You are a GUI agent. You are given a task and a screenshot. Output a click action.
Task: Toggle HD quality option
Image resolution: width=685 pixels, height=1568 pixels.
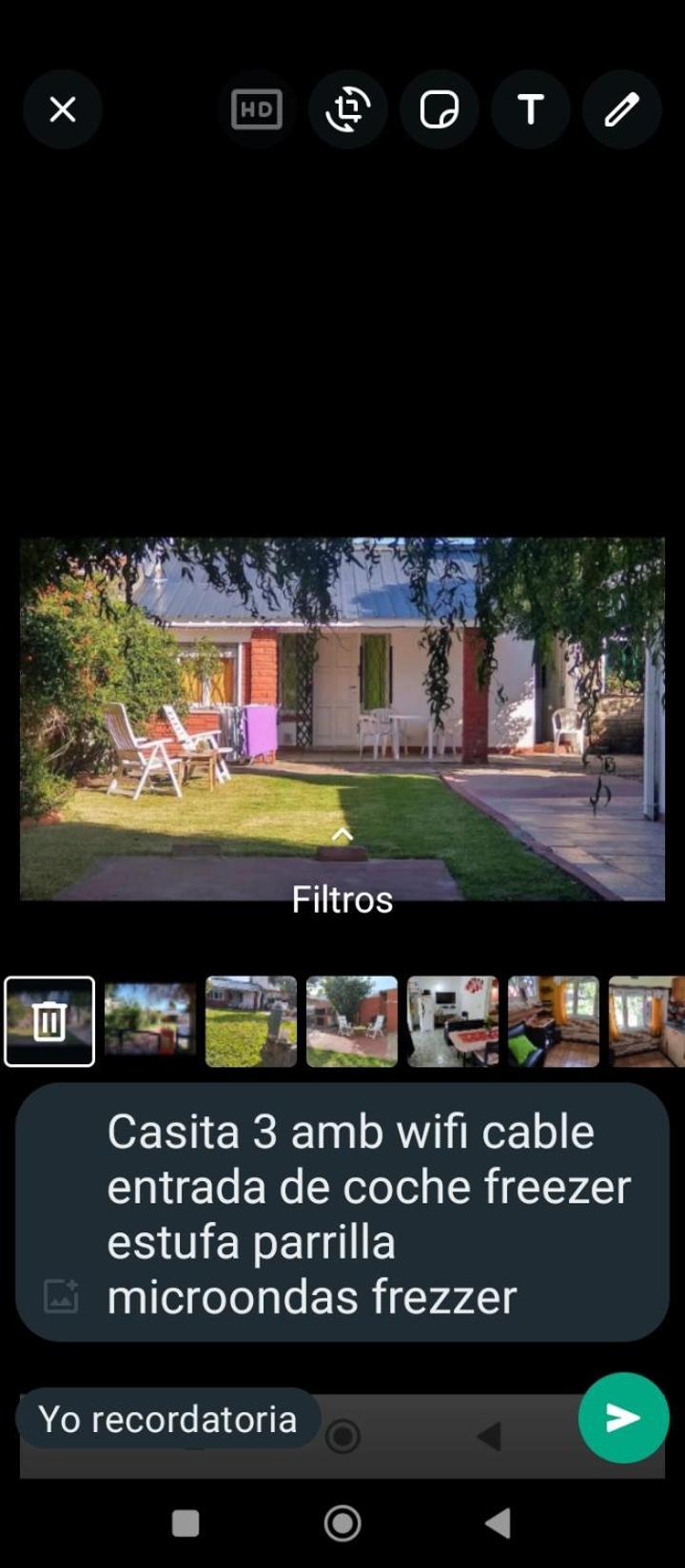coord(257,110)
